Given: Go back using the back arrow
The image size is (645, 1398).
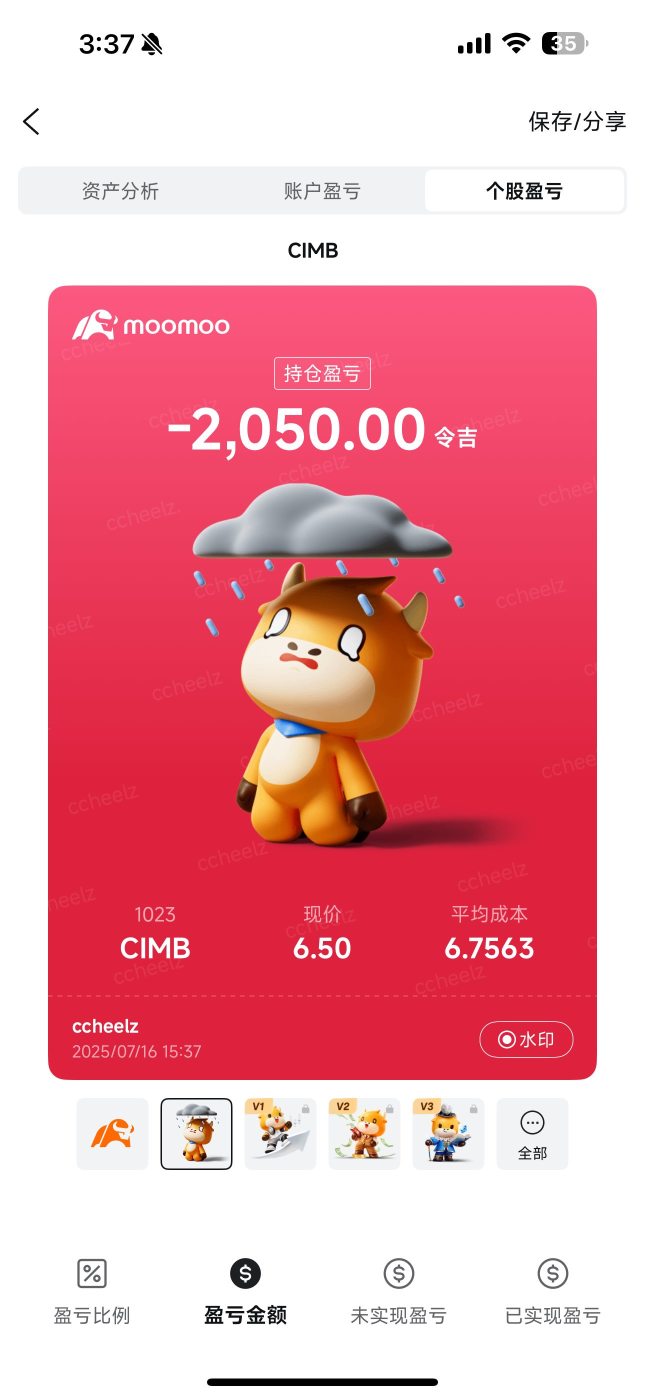Looking at the screenshot, I should [x=31, y=122].
